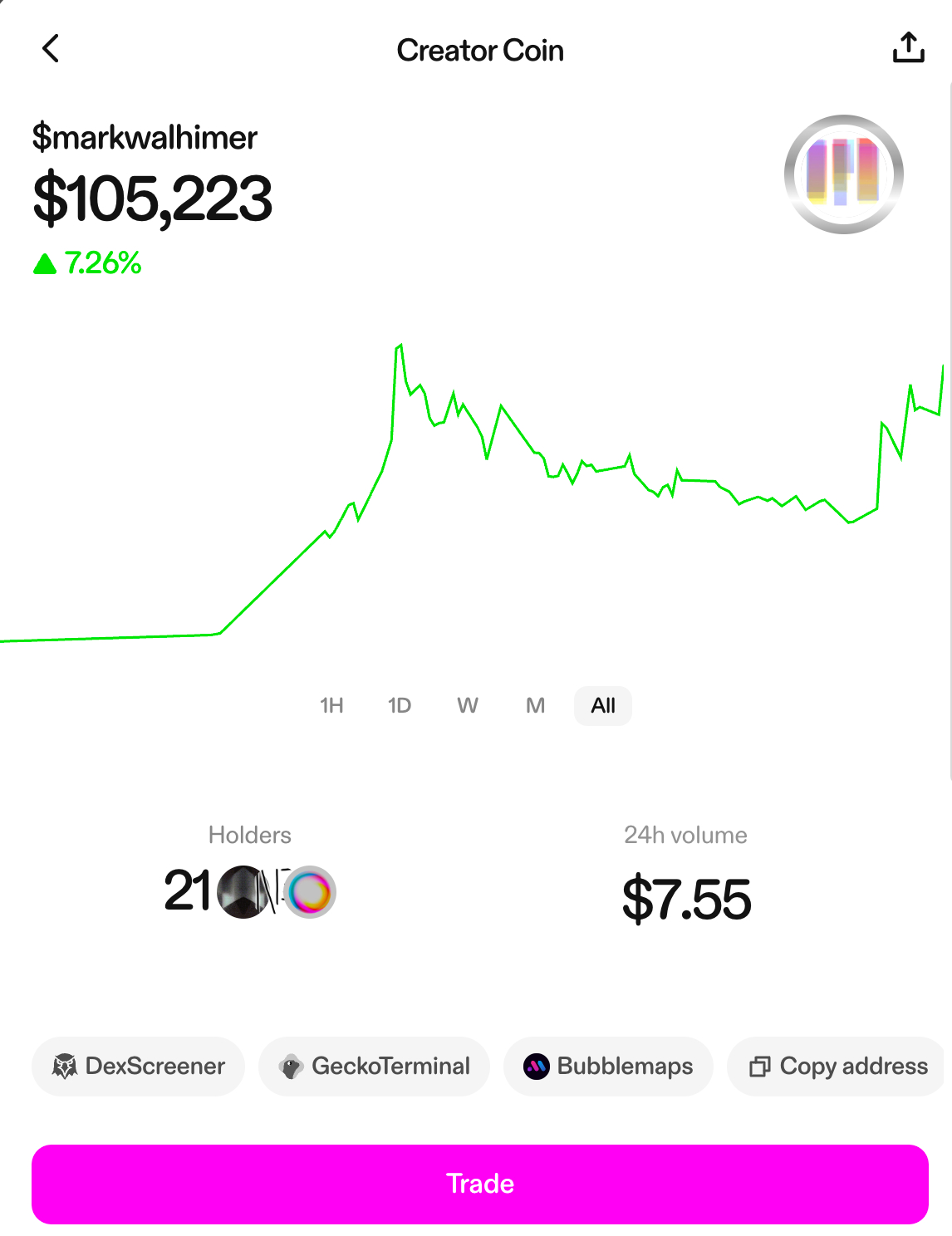The image size is (952, 1236).
Task: Open the markwalhimer coin avatar
Action: [x=843, y=174]
